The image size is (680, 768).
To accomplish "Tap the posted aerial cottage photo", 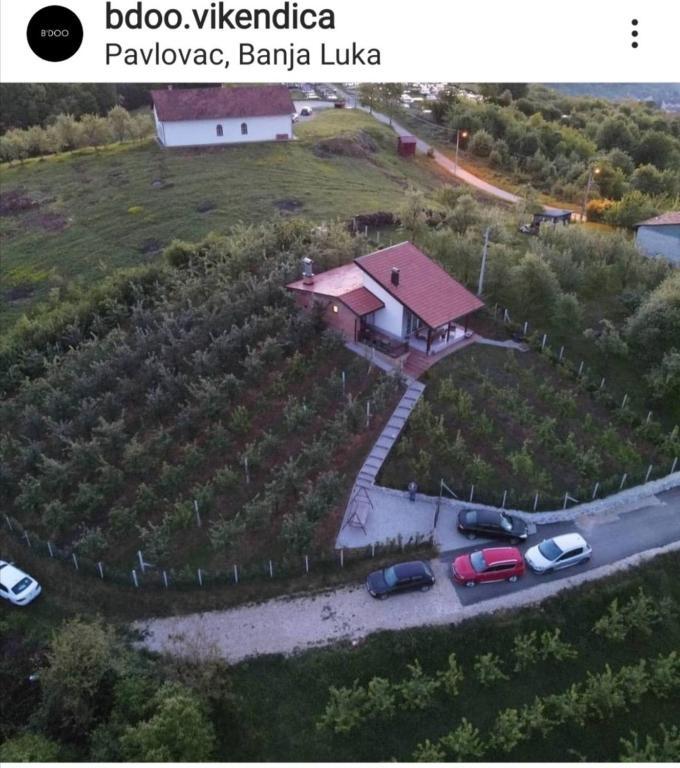I will coord(340,420).
